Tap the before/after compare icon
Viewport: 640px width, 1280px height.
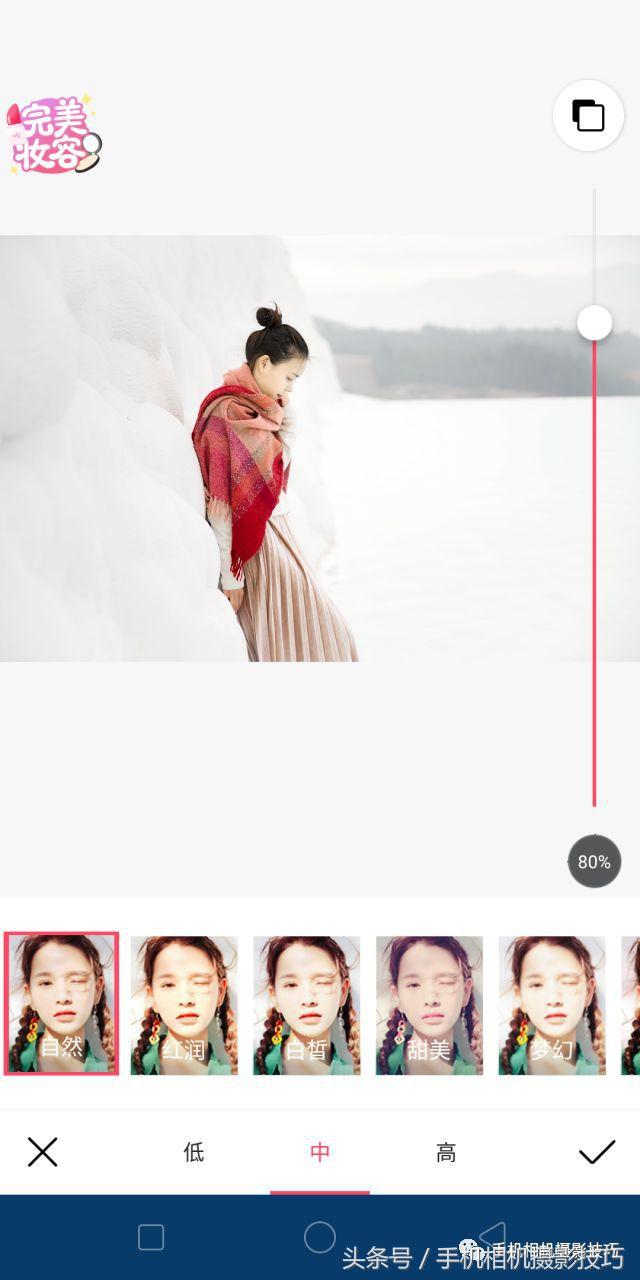pyautogui.click(x=588, y=116)
